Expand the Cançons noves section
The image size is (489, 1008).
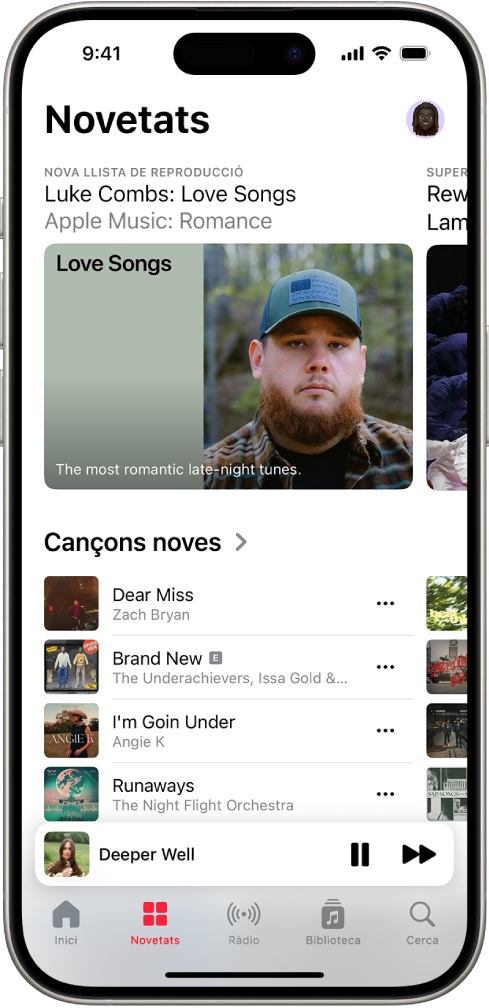(x=146, y=543)
